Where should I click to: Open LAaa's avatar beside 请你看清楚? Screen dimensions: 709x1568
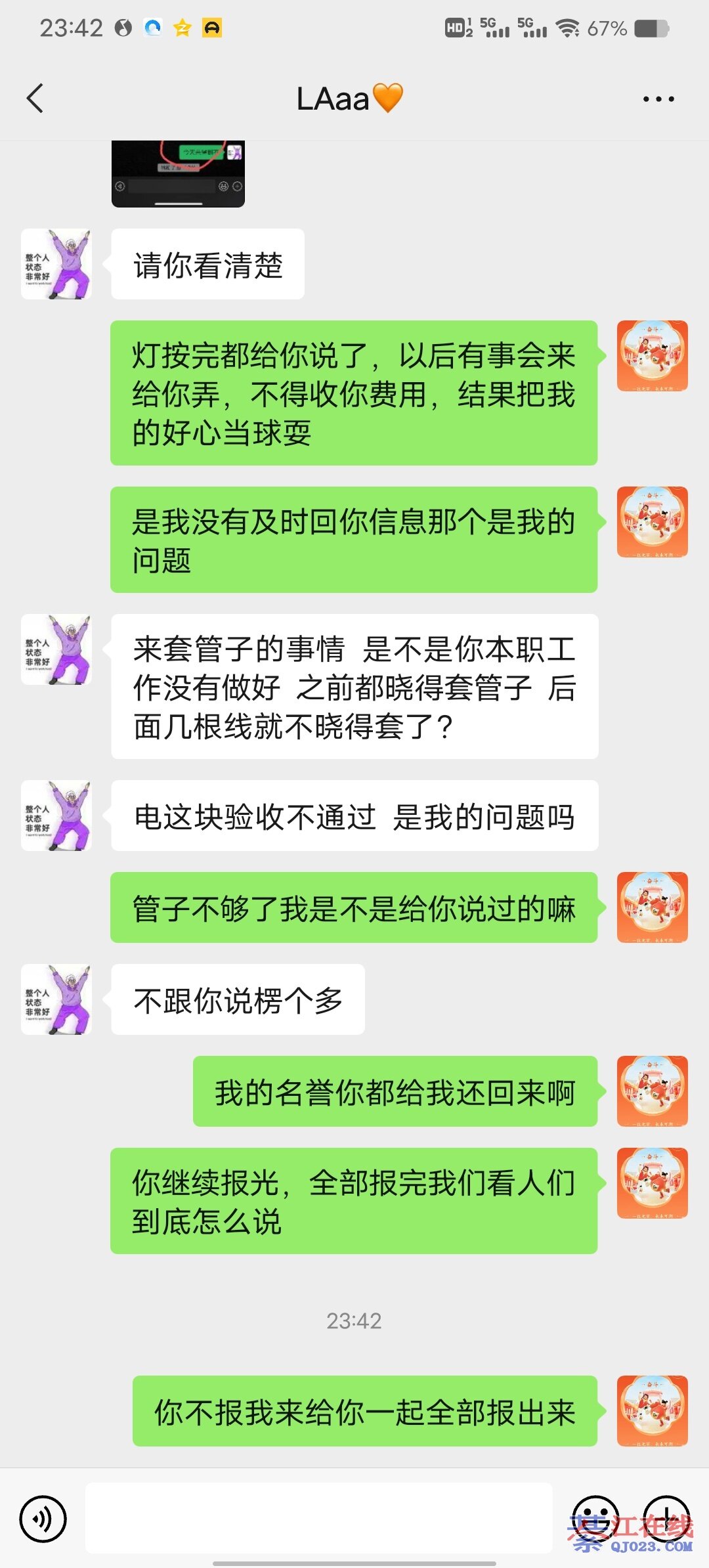click(56, 264)
